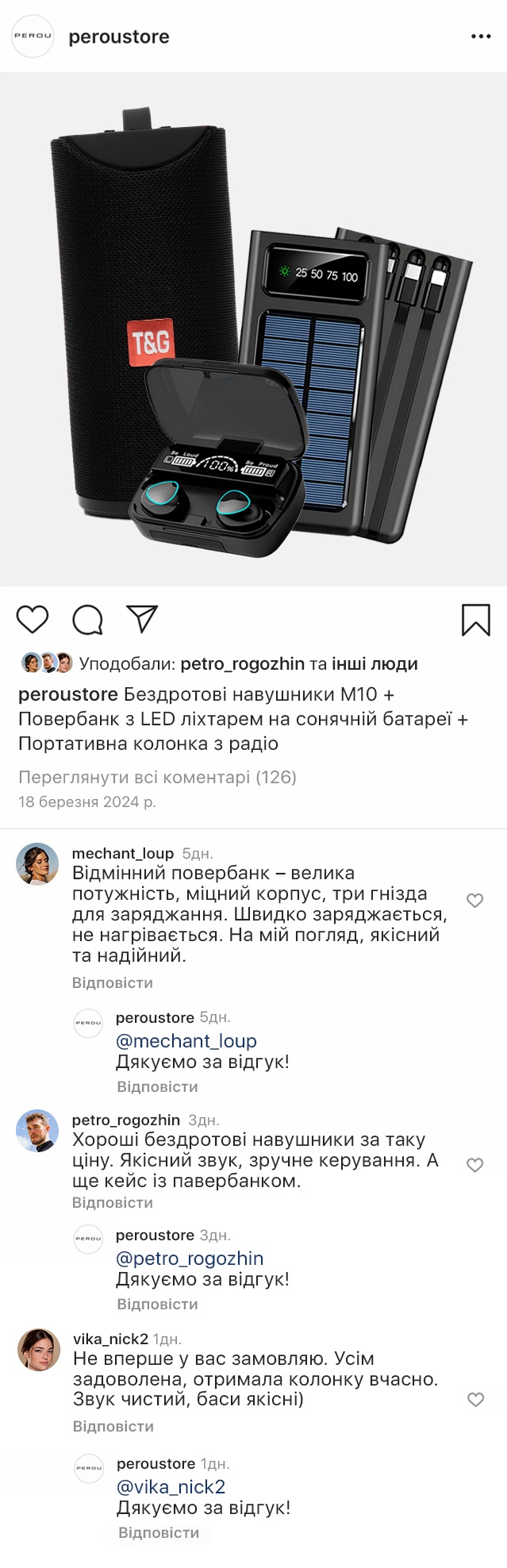Open peroustore profile from the header
The height and width of the screenshot is (1568, 507).
coord(118,37)
